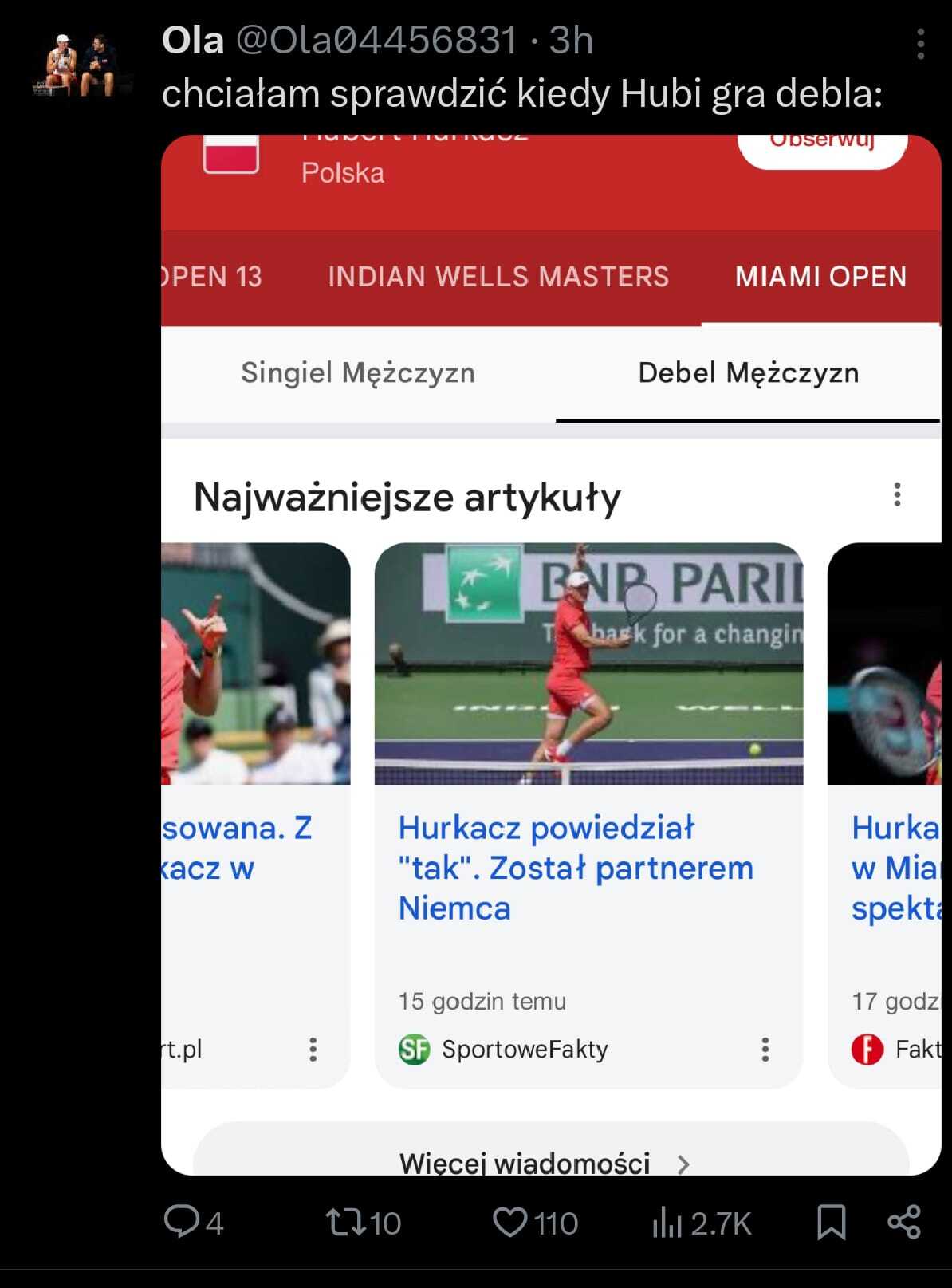Viewport: 952px width, 1288px height.
Task: Like Ola's tweet
Action: [x=510, y=1222]
